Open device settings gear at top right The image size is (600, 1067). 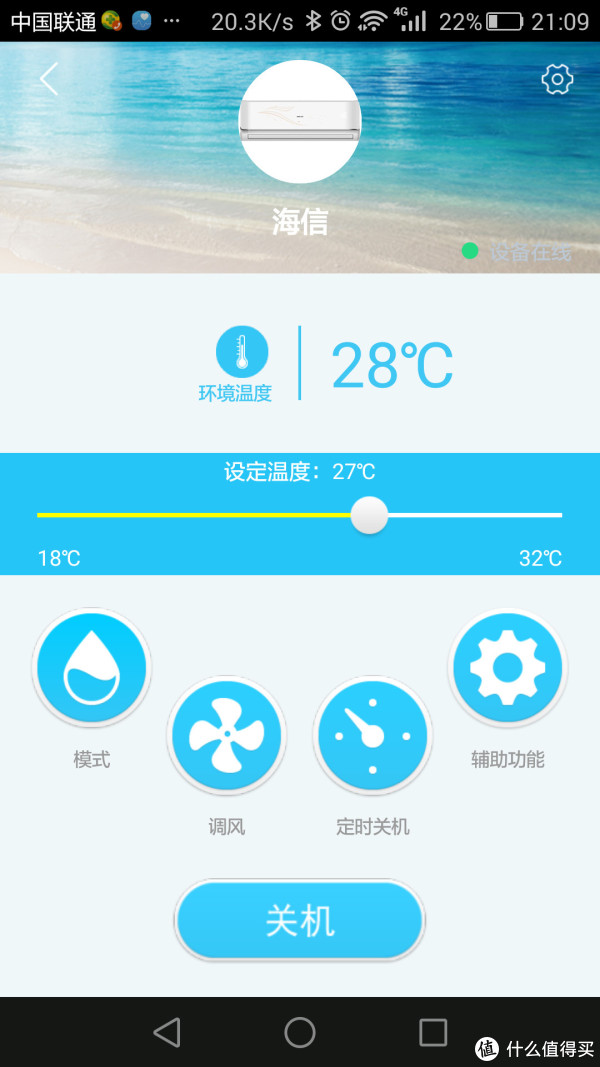point(557,80)
